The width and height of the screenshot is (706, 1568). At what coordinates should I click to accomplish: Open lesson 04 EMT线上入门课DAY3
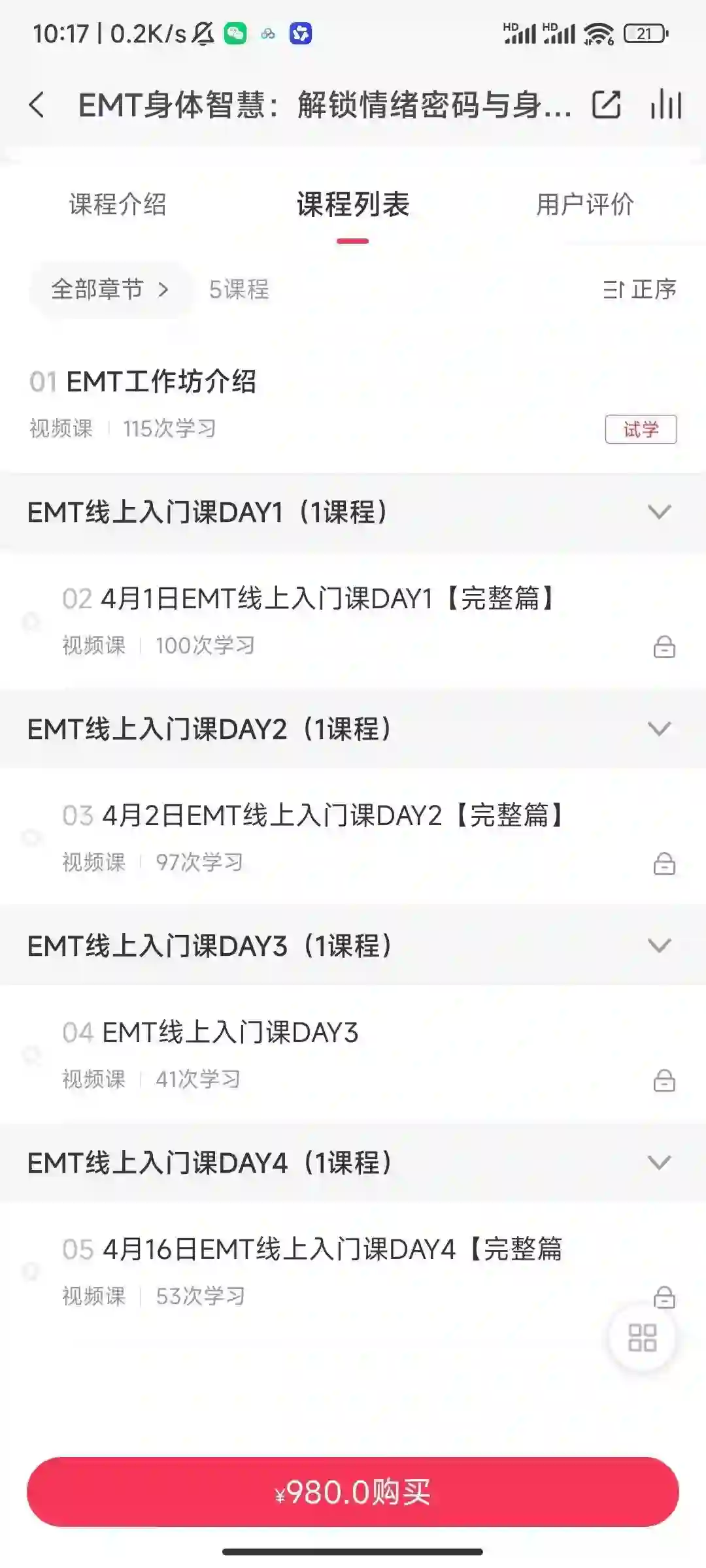click(x=353, y=1054)
